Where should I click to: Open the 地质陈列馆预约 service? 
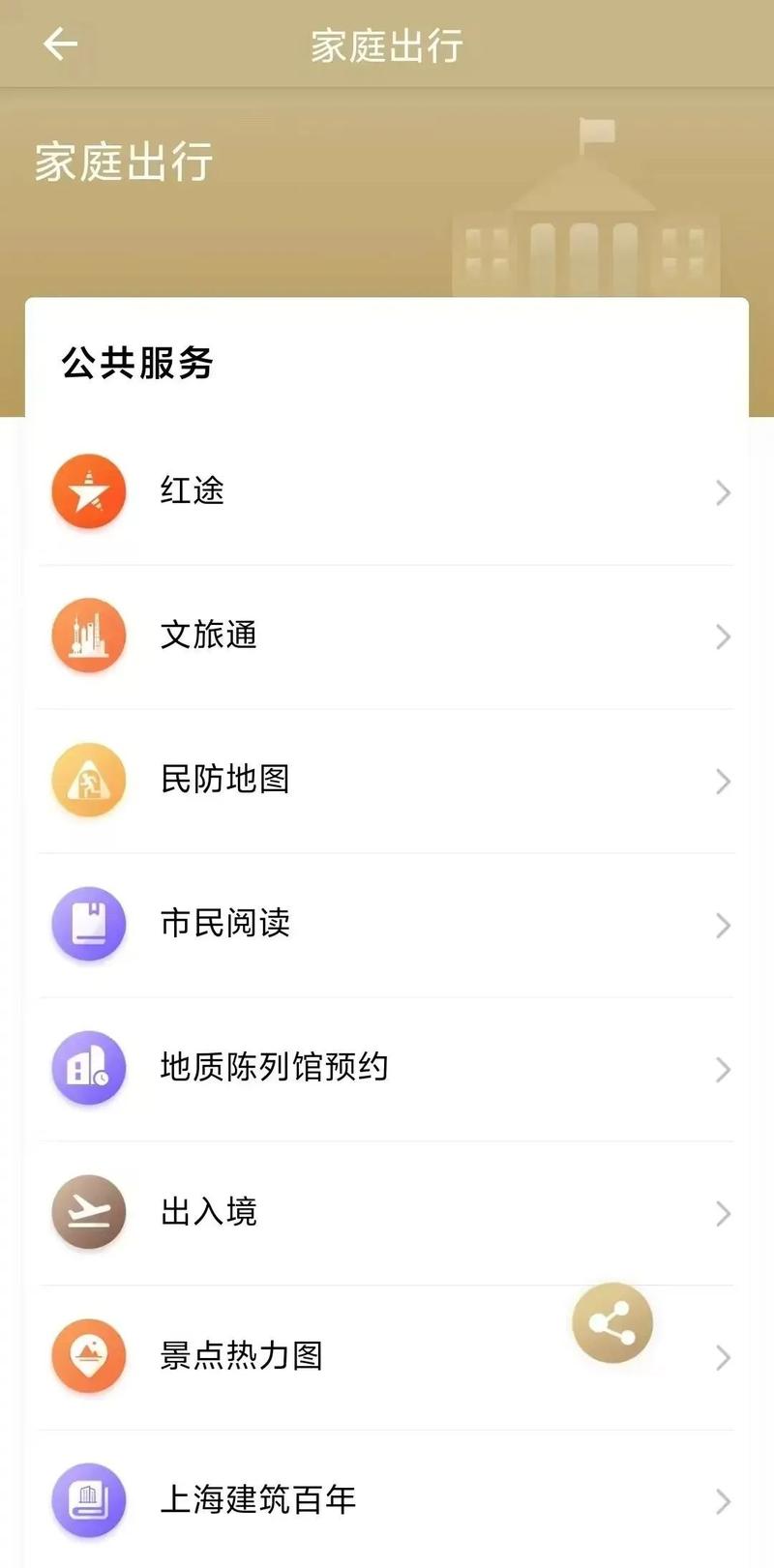[x=387, y=1069]
